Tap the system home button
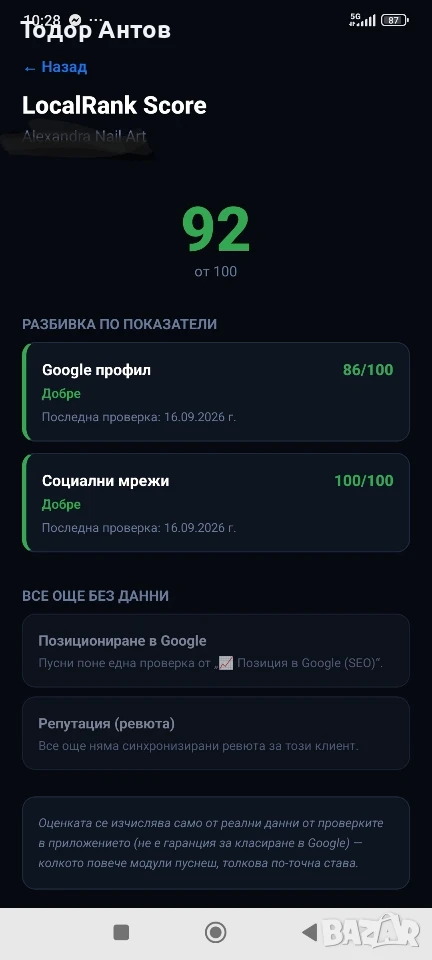 (215, 932)
